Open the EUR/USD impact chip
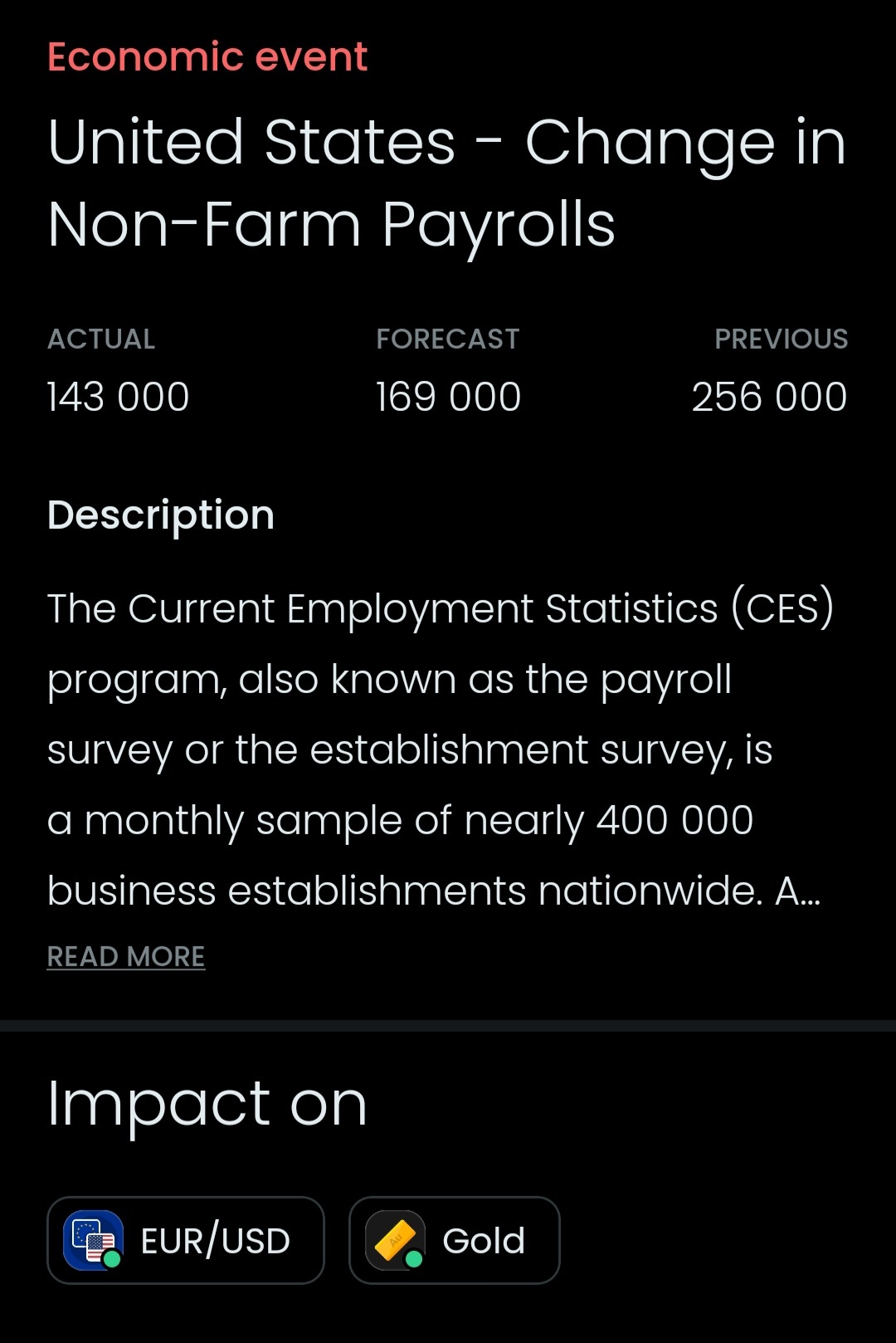The height and width of the screenshot is (1343, 896). point(186,1240)
